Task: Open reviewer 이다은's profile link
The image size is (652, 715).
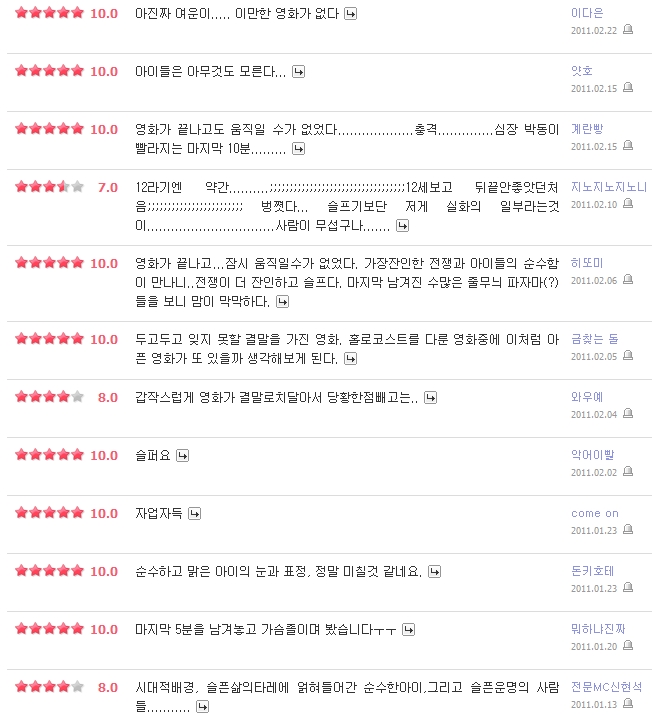Action: point(587,13)
